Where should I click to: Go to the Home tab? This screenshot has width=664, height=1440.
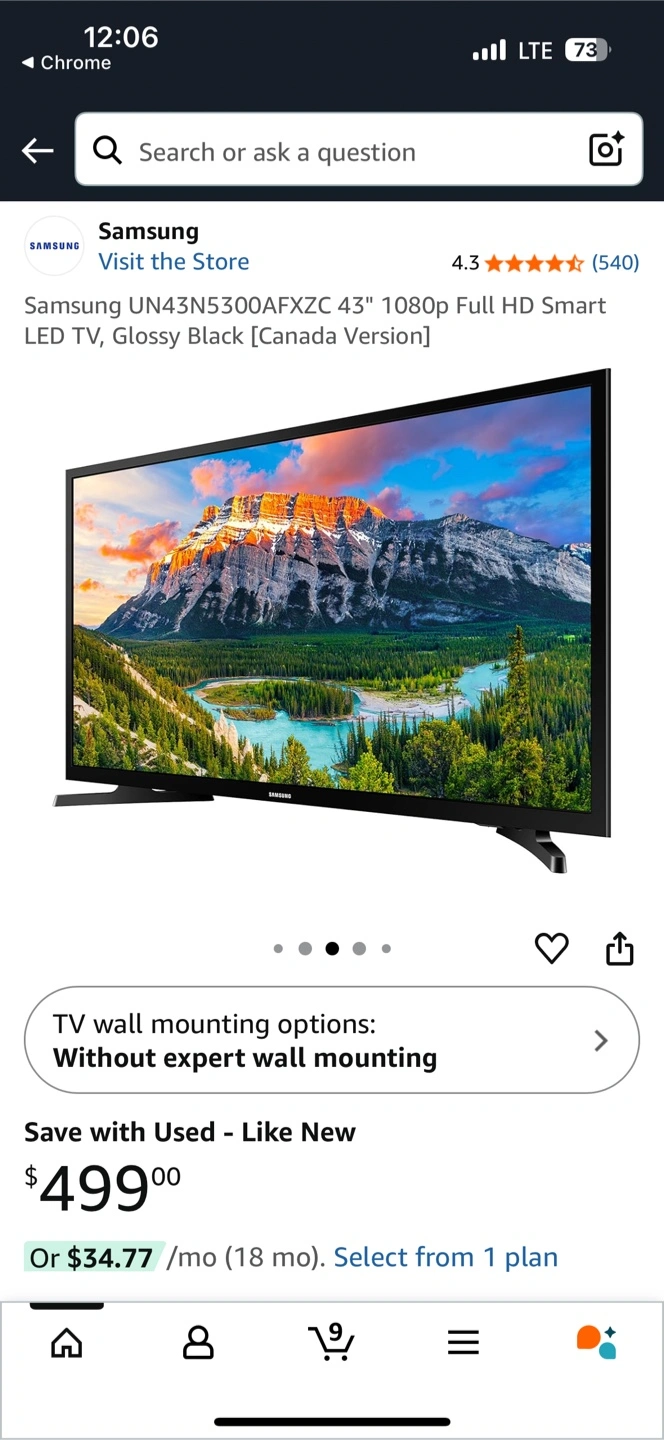point(67,1342)
